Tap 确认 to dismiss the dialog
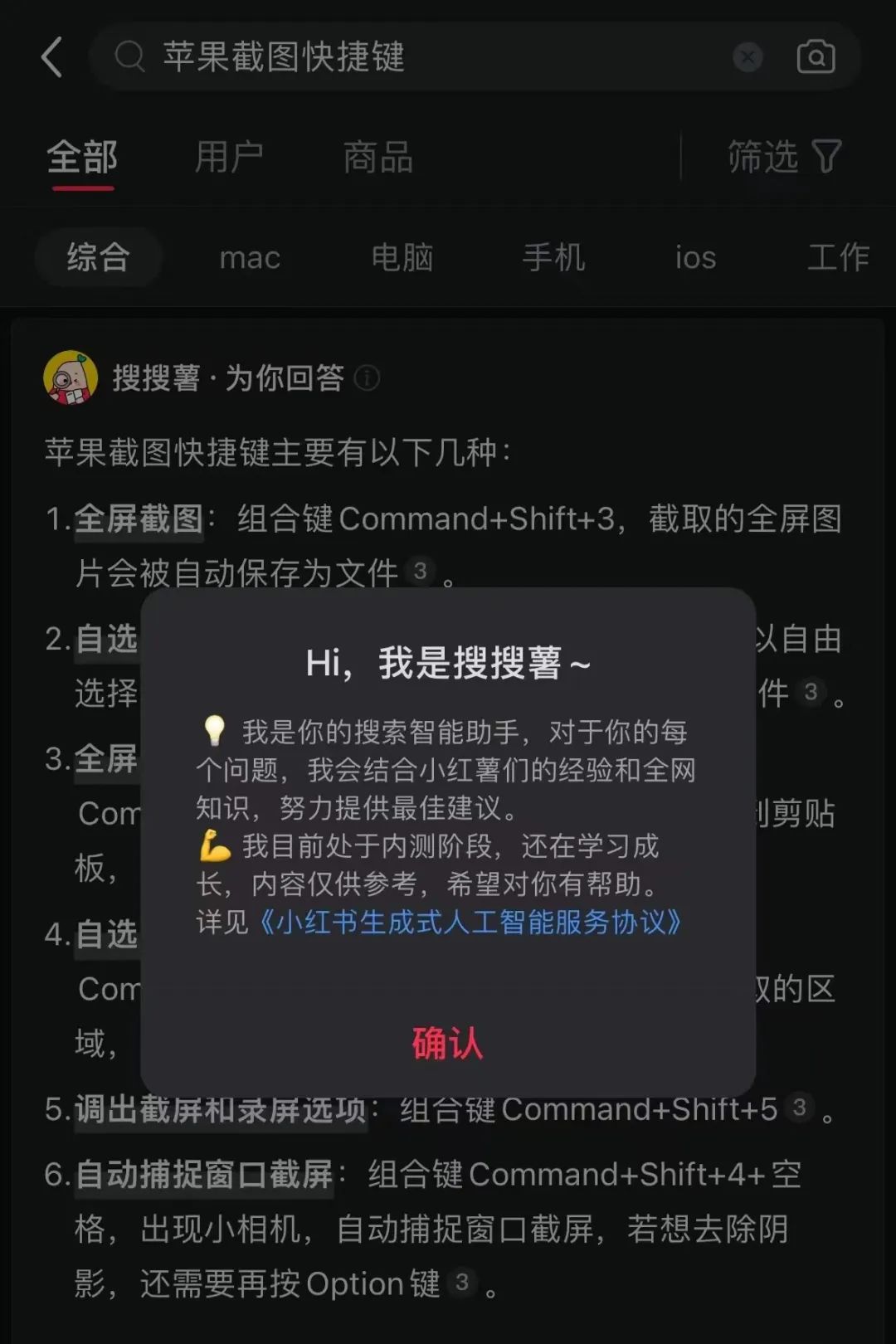 (447, 1043)
